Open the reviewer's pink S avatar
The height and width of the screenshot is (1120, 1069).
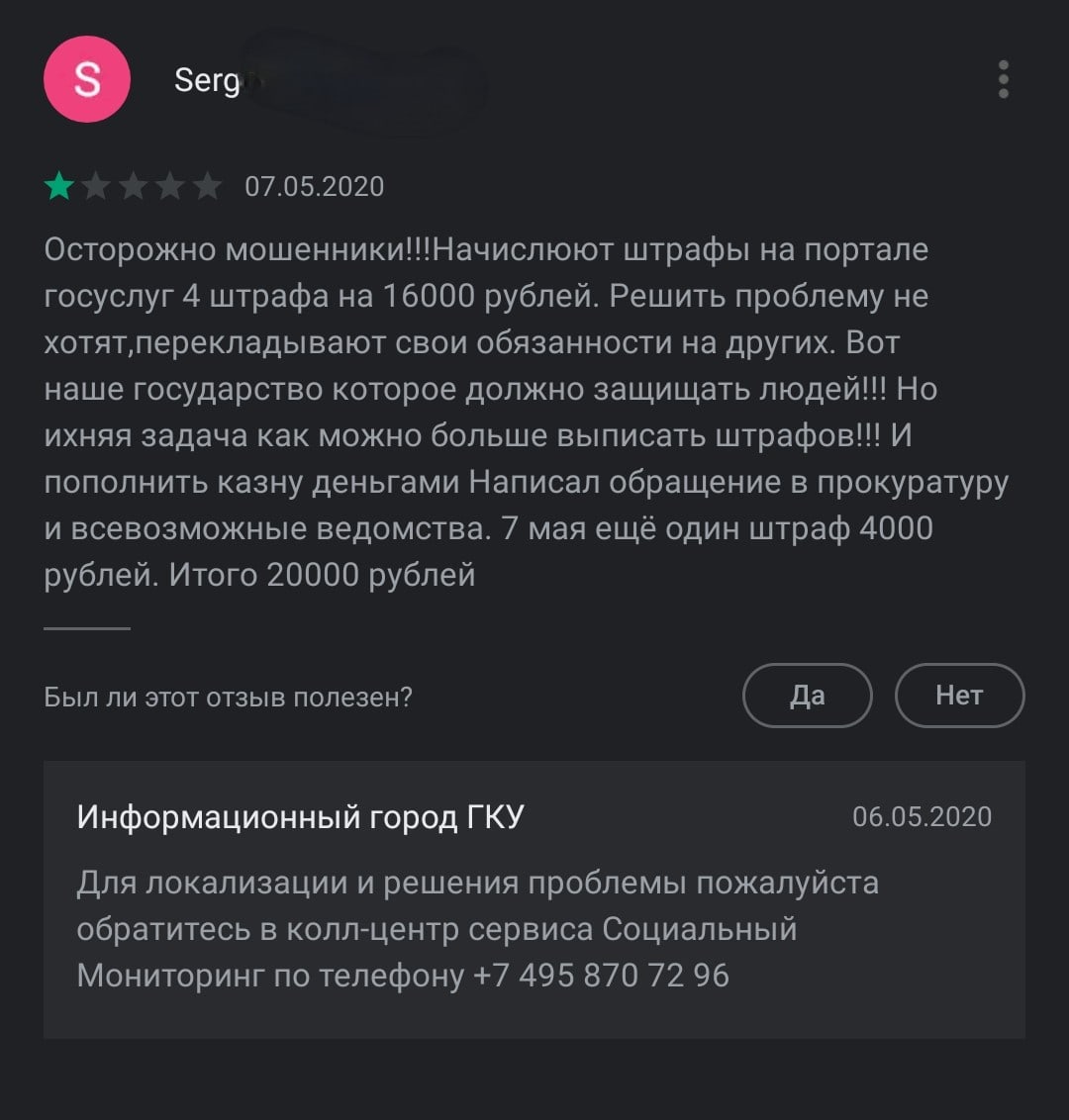(87, 79)
